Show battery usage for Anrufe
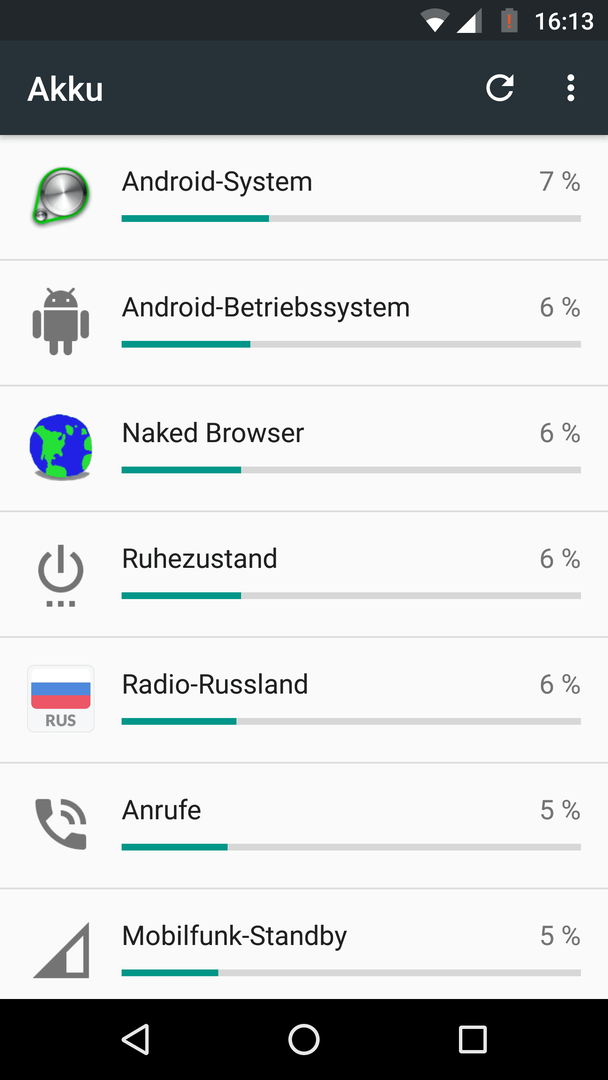The image size is (608, 1080). point(304,825)
